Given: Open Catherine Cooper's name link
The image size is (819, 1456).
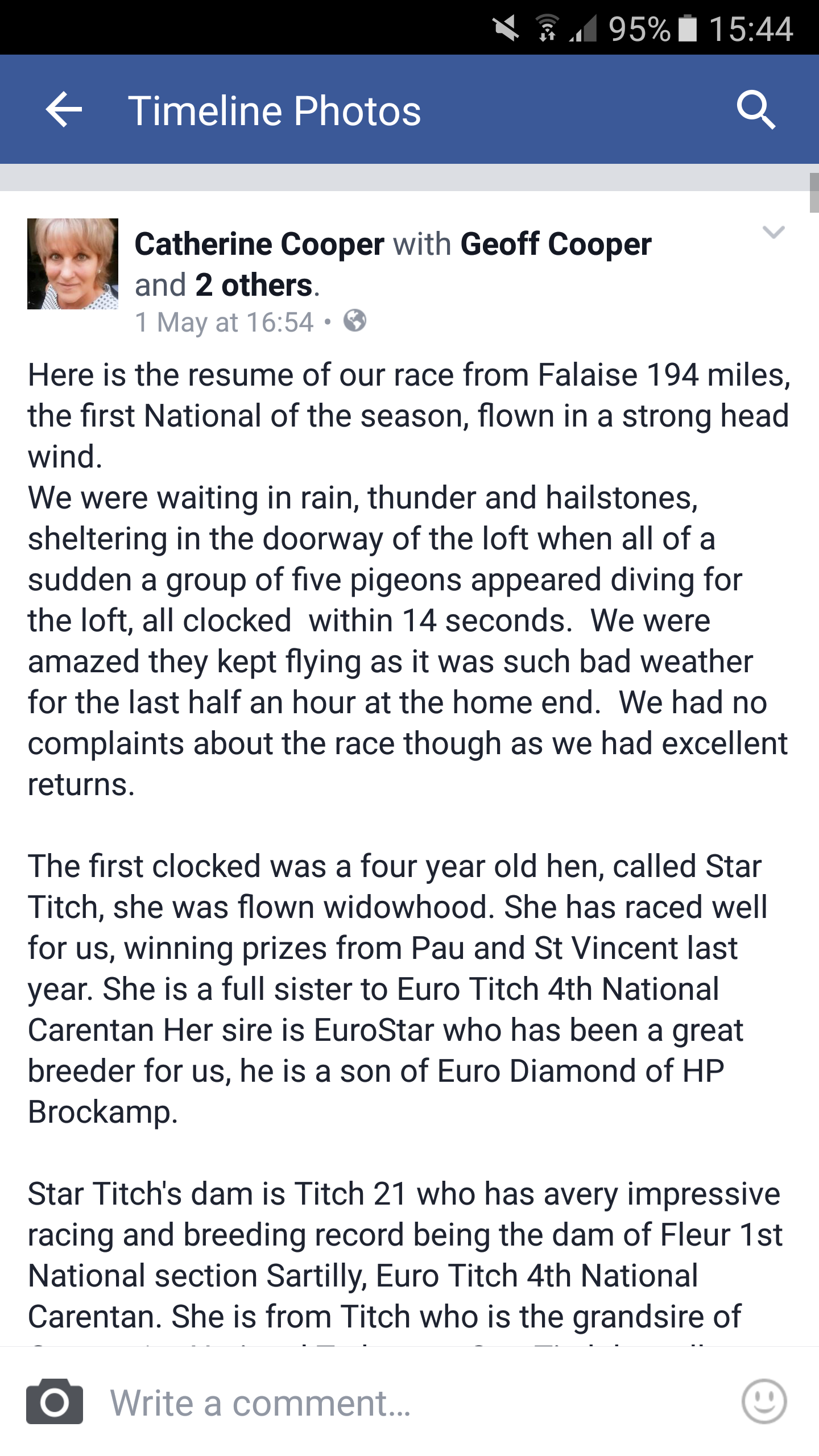Looking at the screenshot, I should [259, 245].
